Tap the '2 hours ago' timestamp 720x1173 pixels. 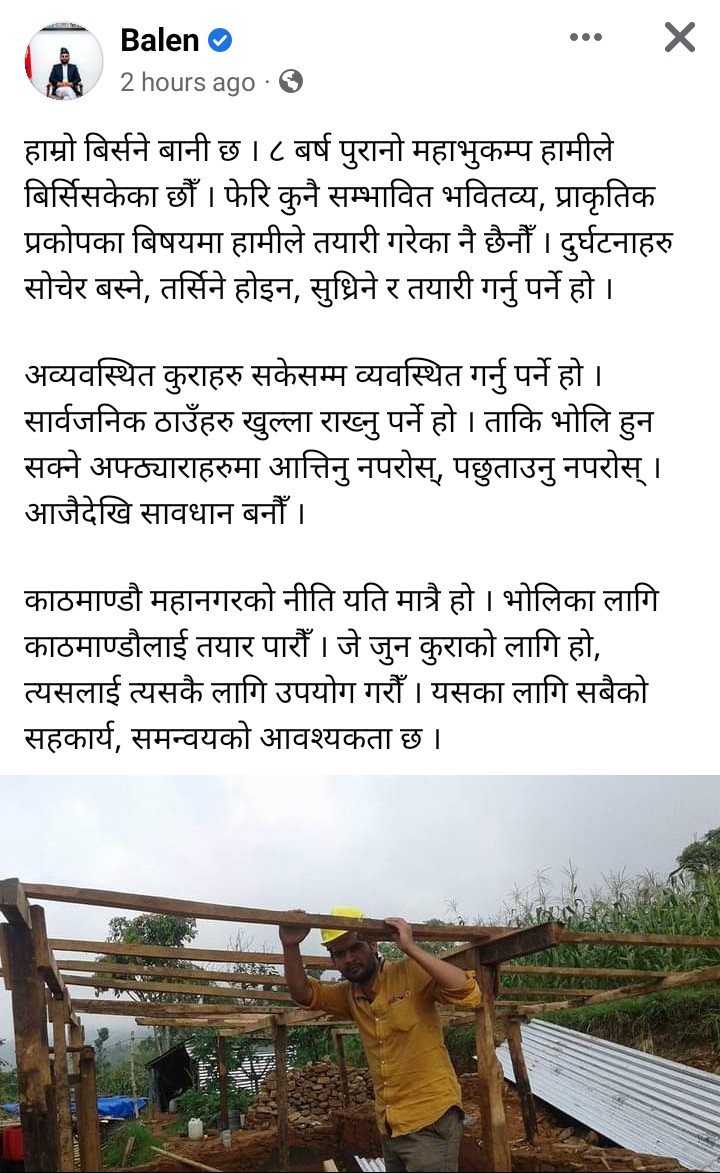tap(187, 82)
